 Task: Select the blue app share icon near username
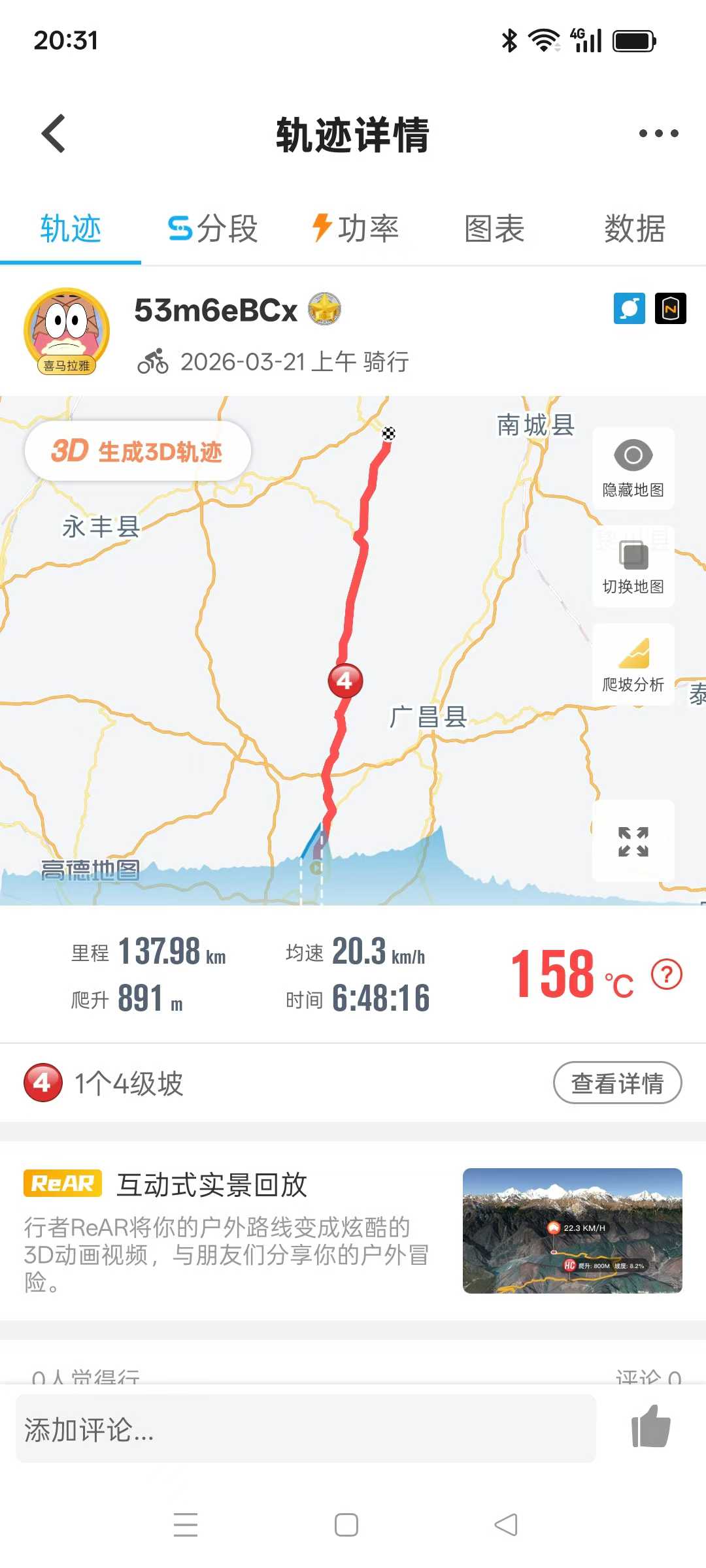point(630,307)
